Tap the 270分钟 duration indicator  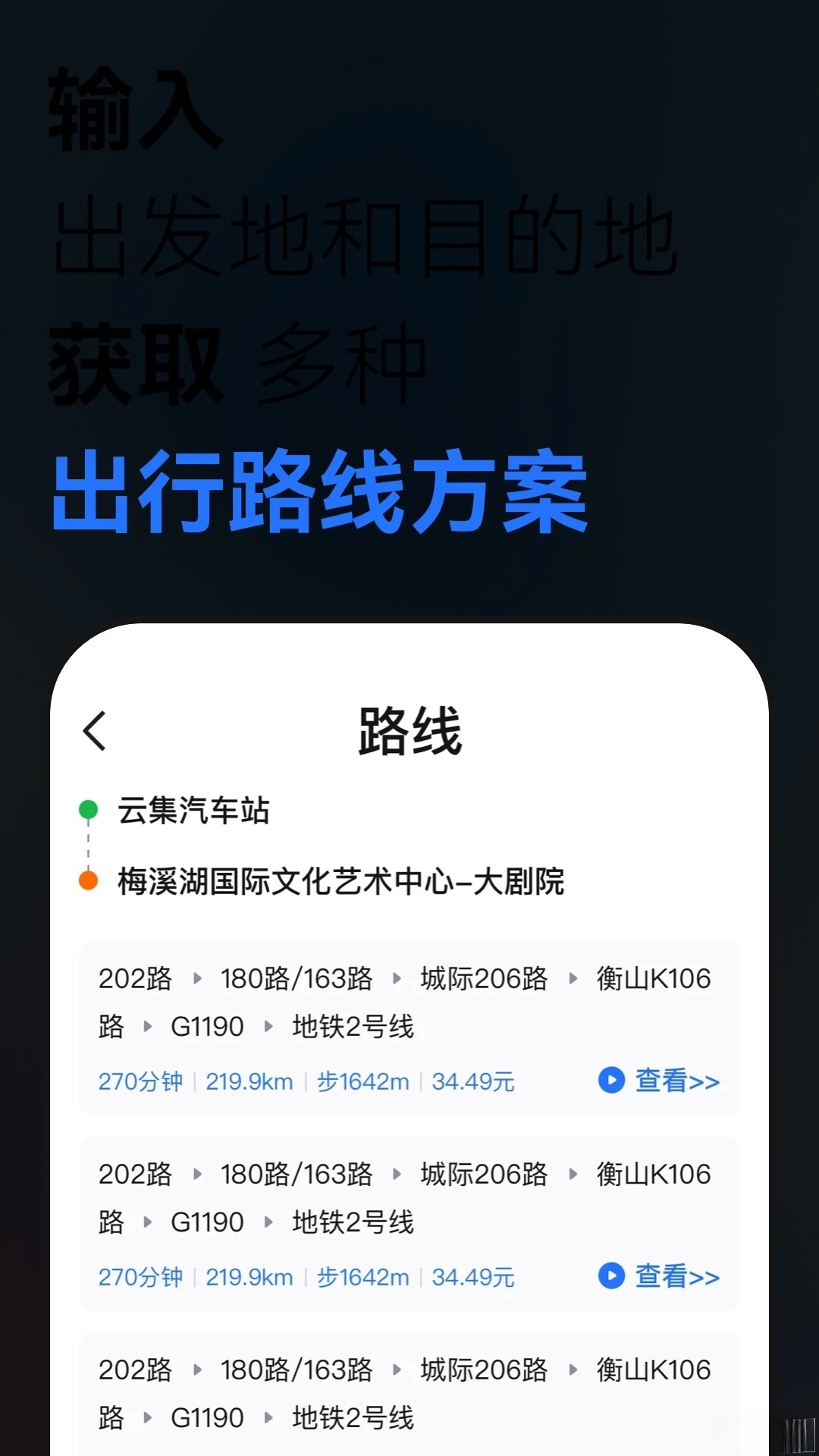click(140, 1081)
